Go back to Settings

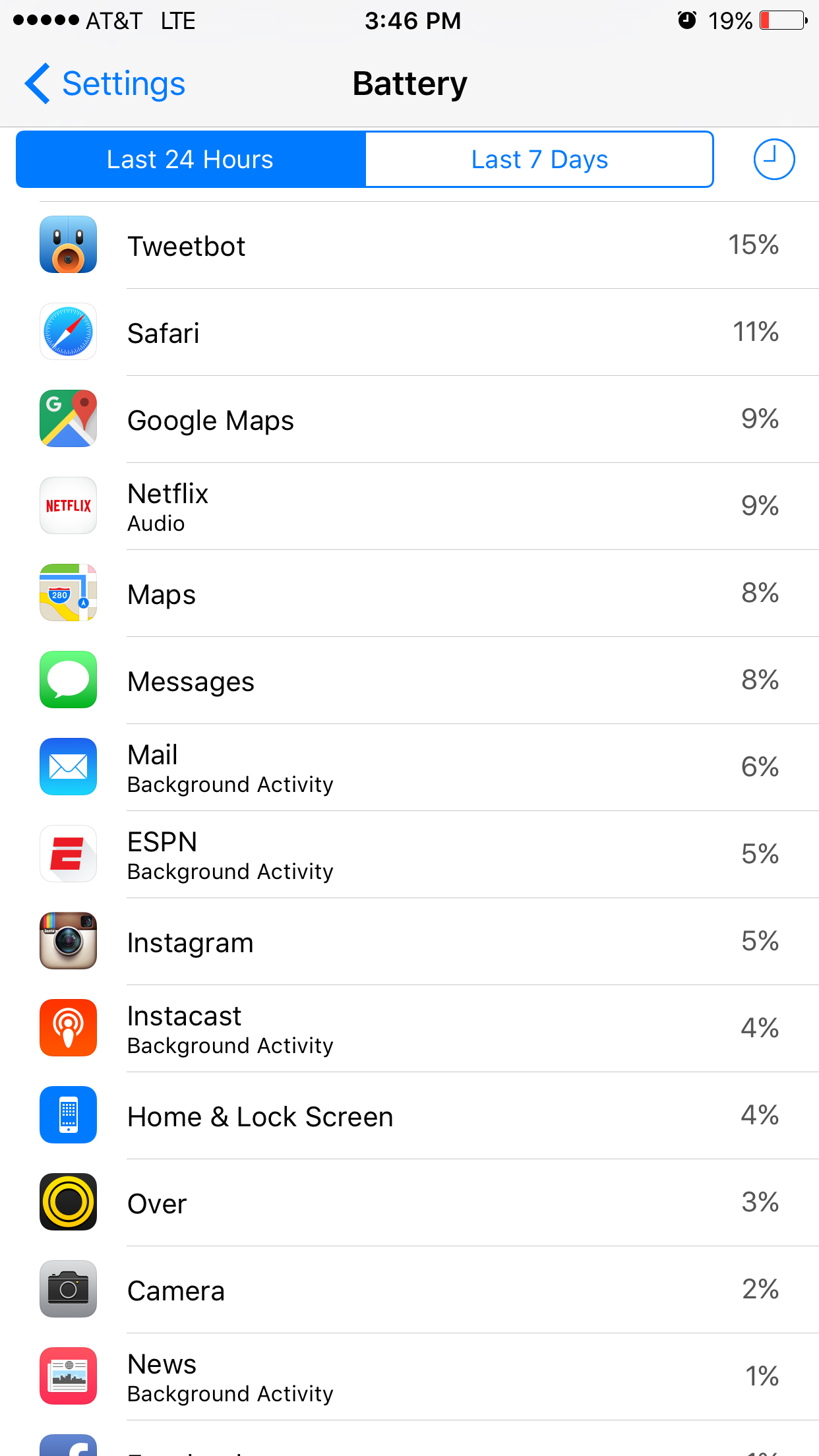click(x=105, y=84)
